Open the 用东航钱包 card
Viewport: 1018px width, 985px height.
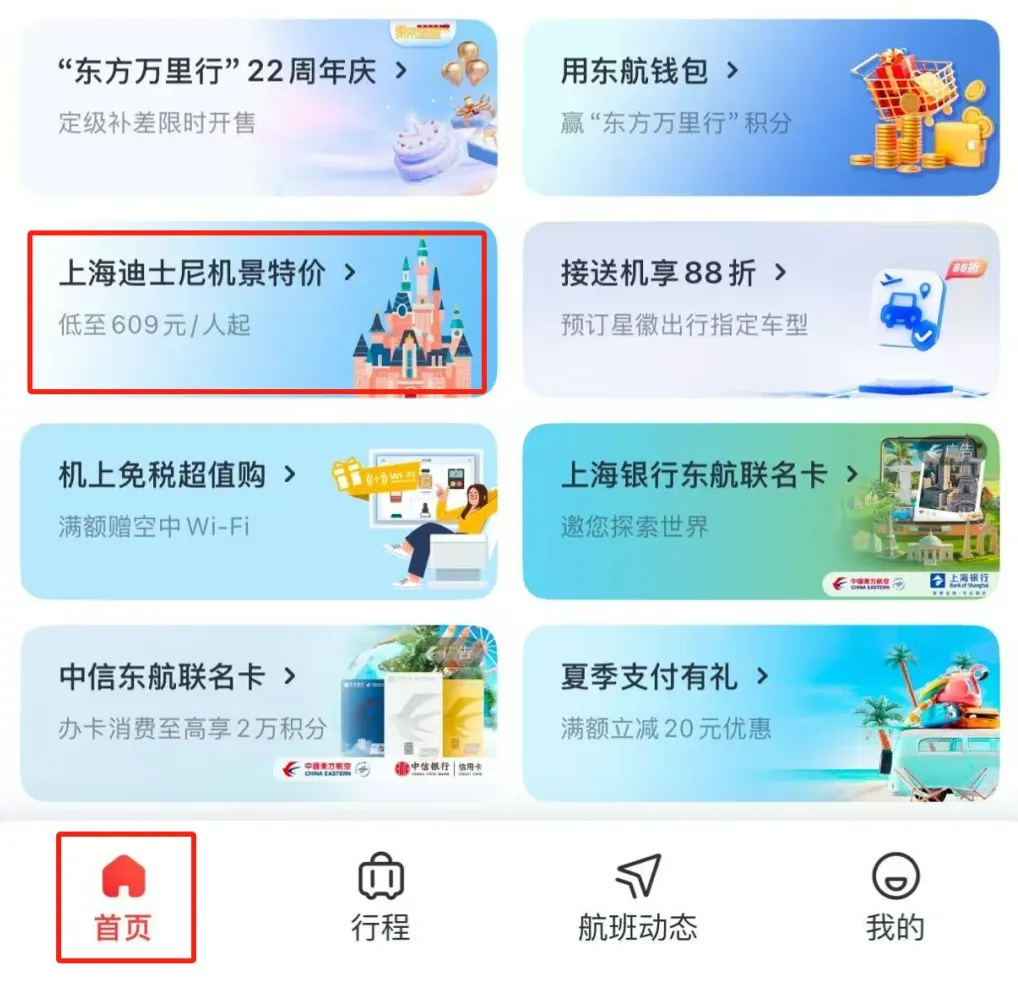coord(760,106)
